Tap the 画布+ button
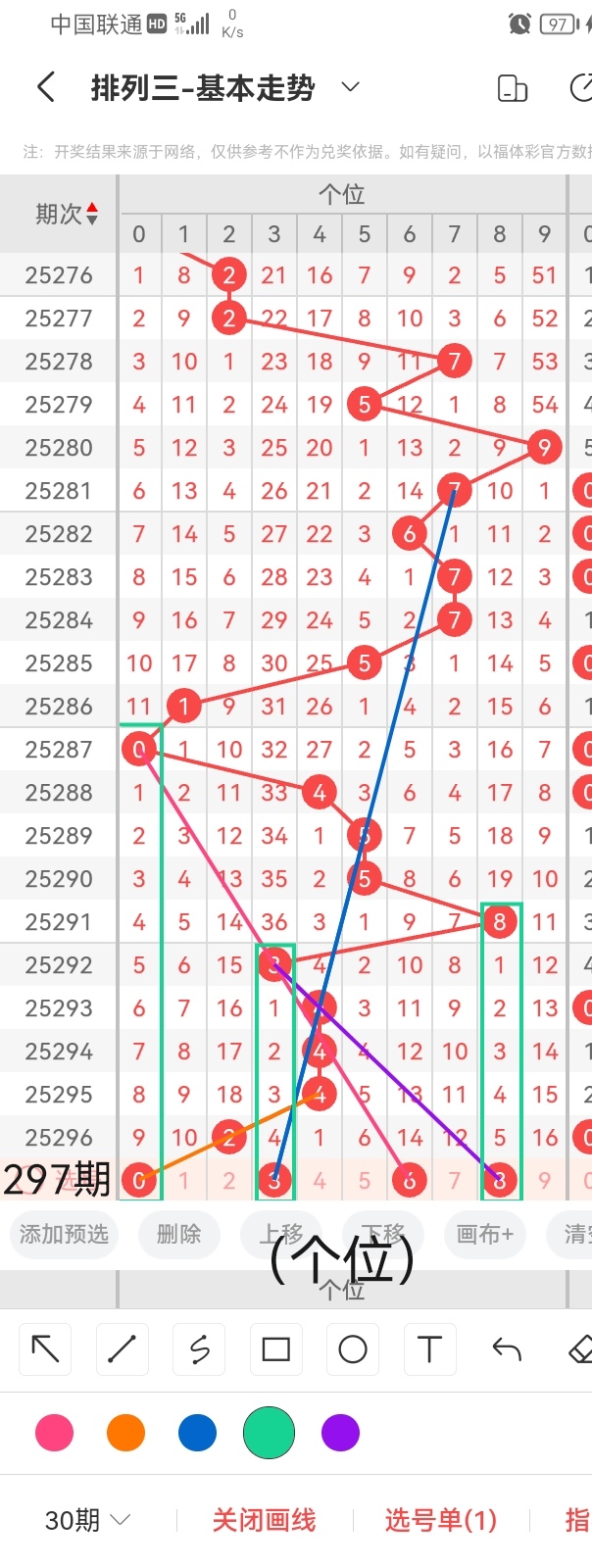 (x=484, y=1234)
